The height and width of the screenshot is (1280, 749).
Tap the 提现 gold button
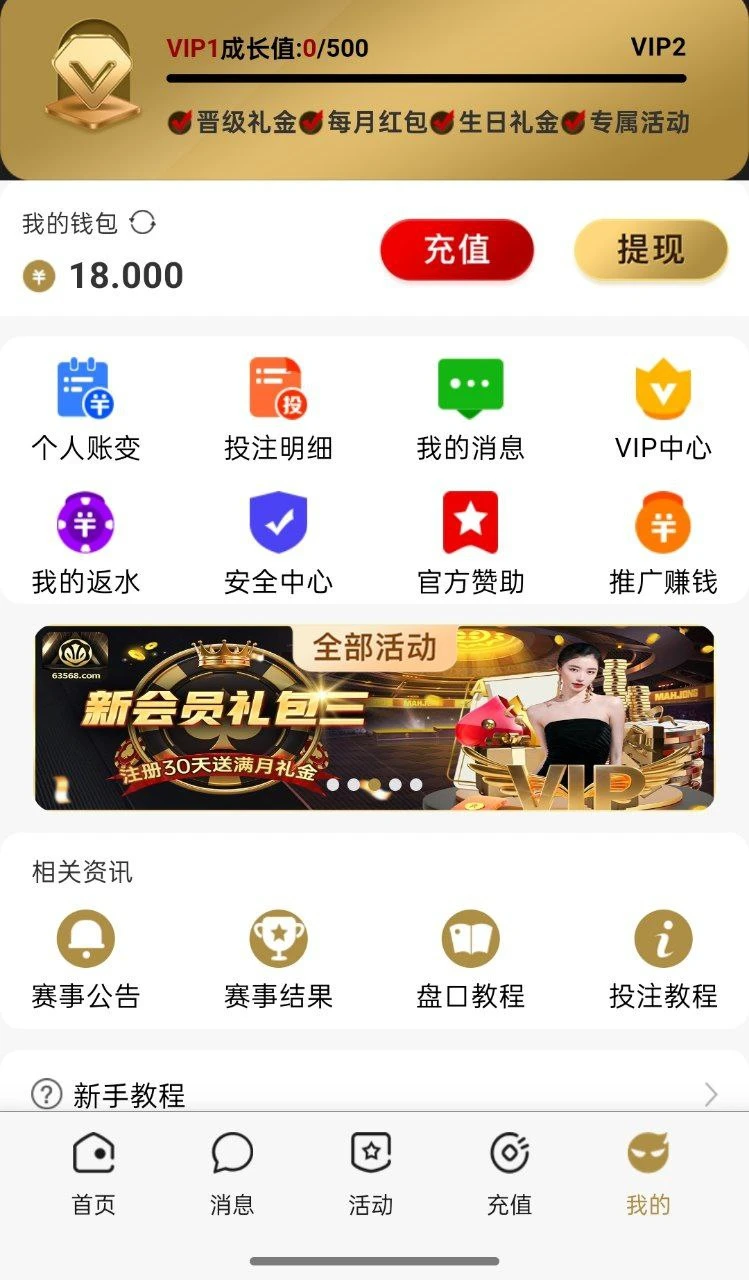tap(650, 250)
